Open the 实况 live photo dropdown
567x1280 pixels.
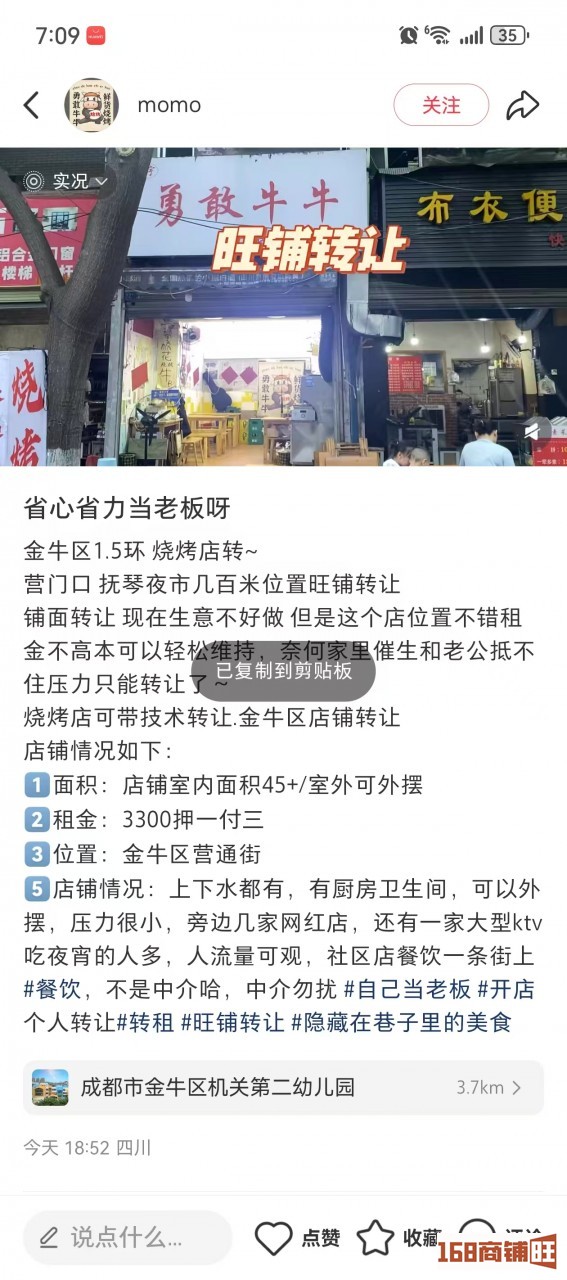pos(67,181)
